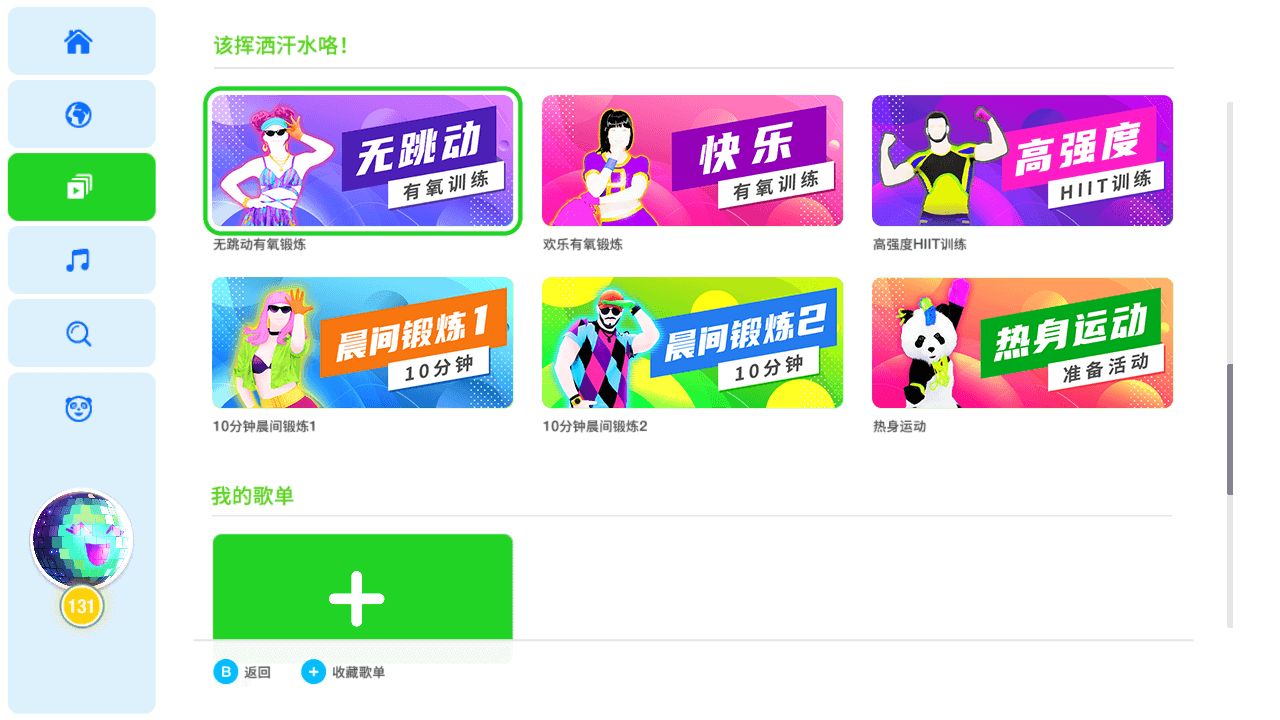Tap 收藏歌单 to favorite the playlist
This screenshot has width=1280, height=720.
[x=343, y=672]
